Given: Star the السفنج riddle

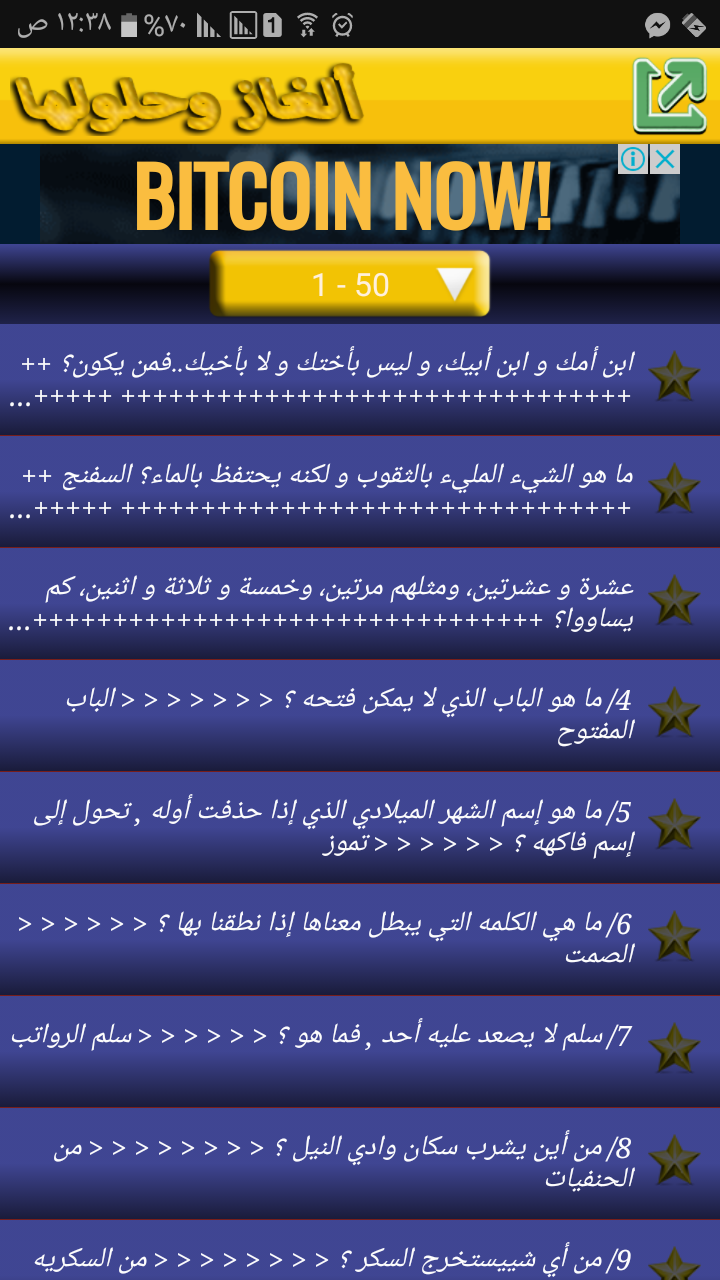Looking at the screenshot, I should point(674,490).
